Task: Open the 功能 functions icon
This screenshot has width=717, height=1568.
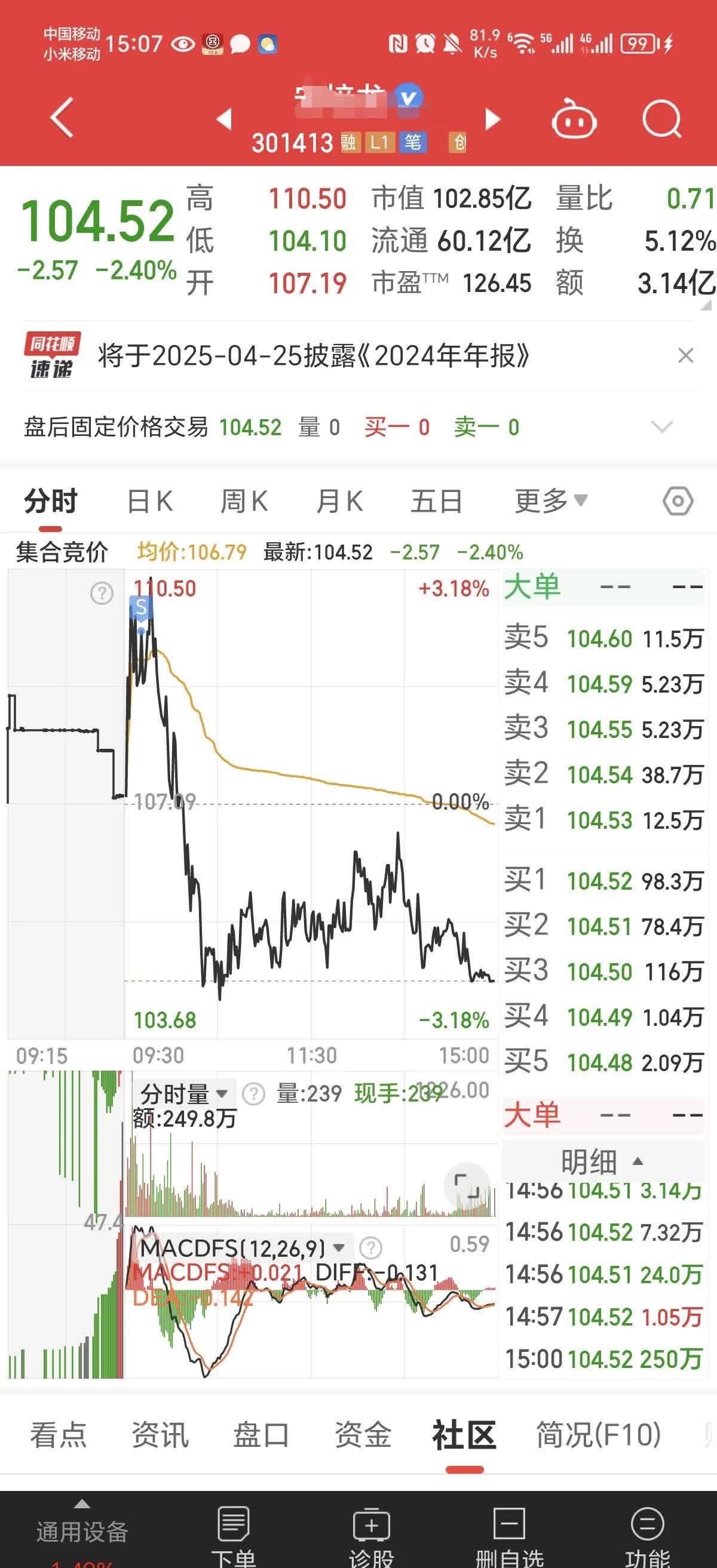Action: (648, 1524)
